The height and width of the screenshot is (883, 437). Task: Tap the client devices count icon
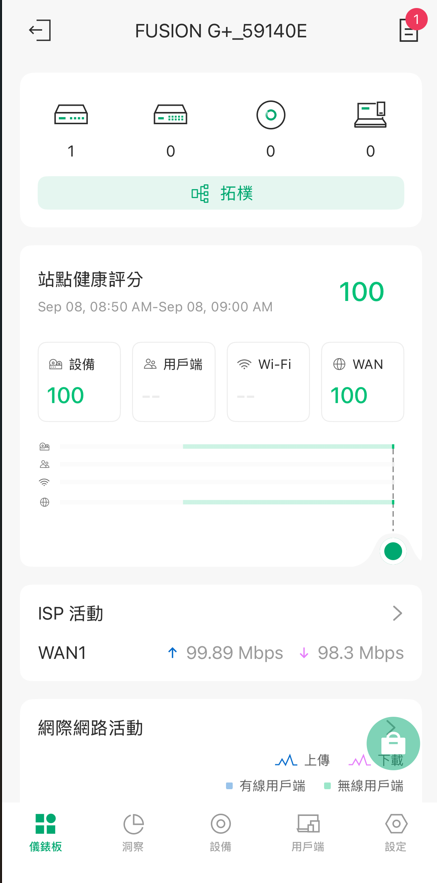tap(371, 115)
